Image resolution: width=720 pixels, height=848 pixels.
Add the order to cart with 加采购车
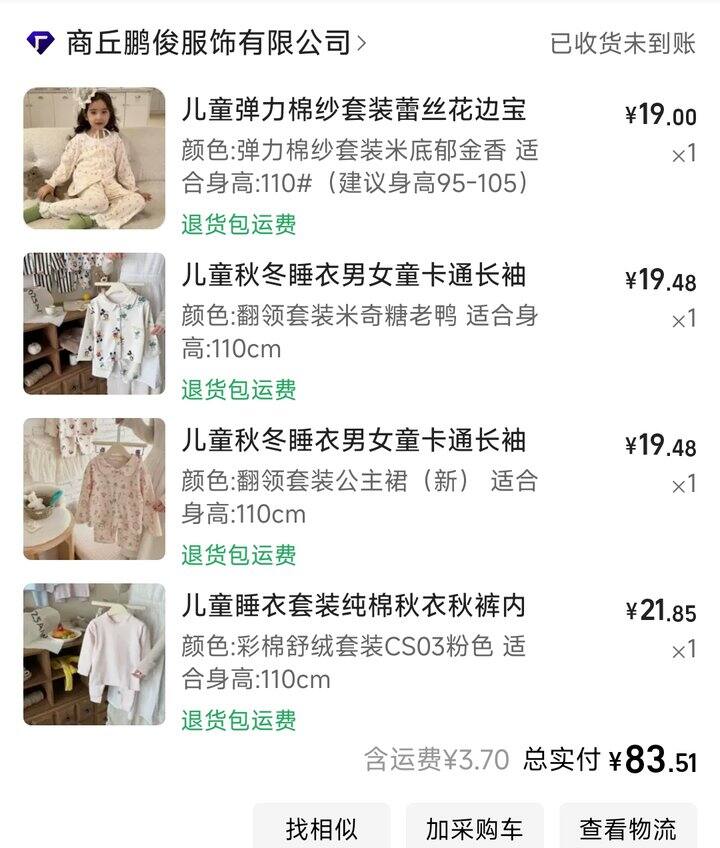(474, 828)
